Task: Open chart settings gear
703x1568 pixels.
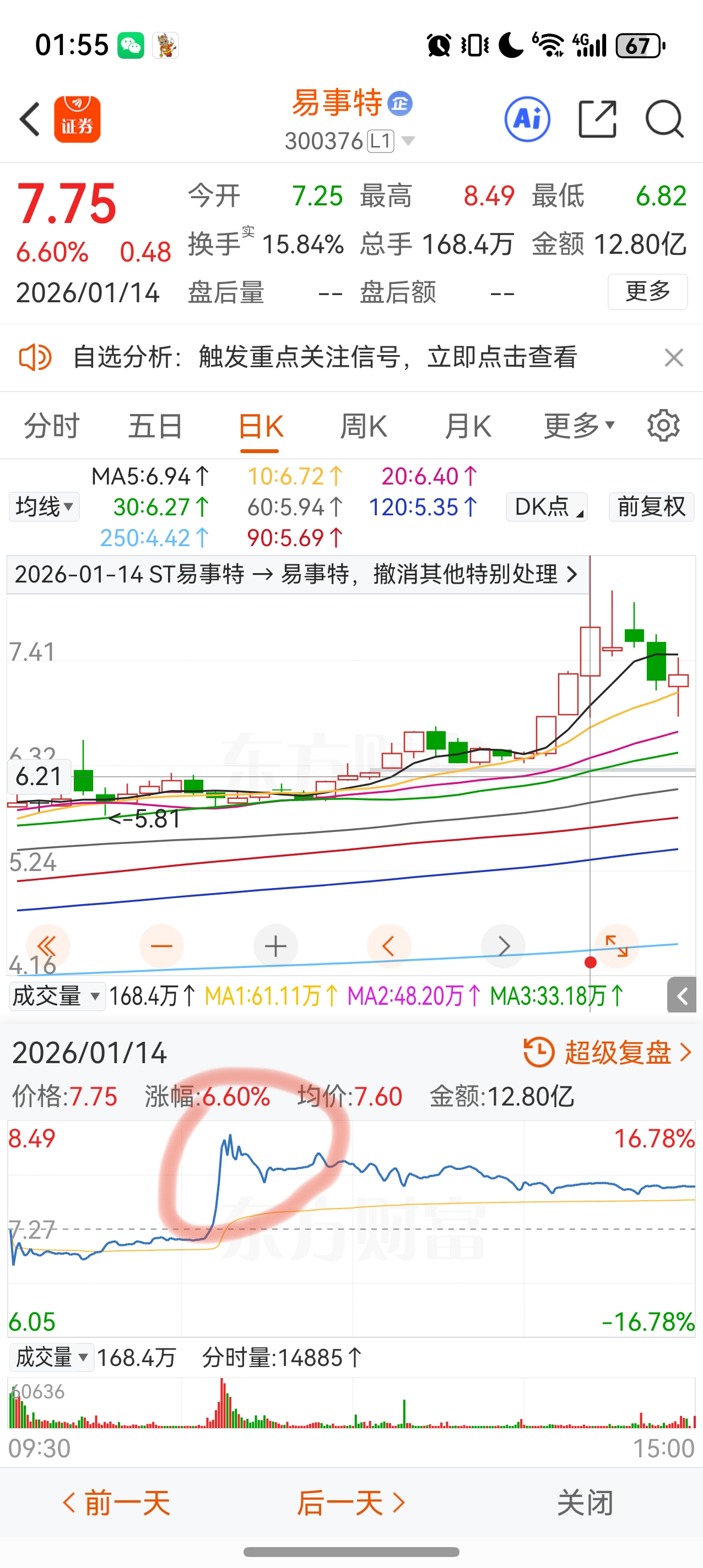Action: pos(663,425)
